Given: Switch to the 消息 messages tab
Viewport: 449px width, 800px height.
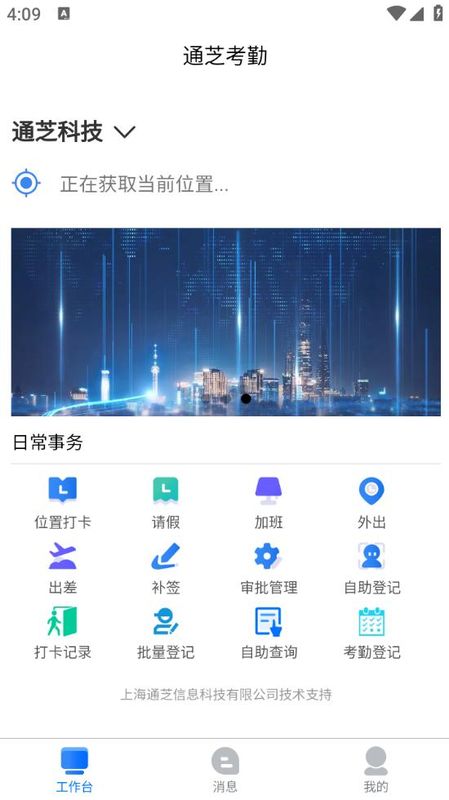Looking at the screenshot, I should point(225,769).
